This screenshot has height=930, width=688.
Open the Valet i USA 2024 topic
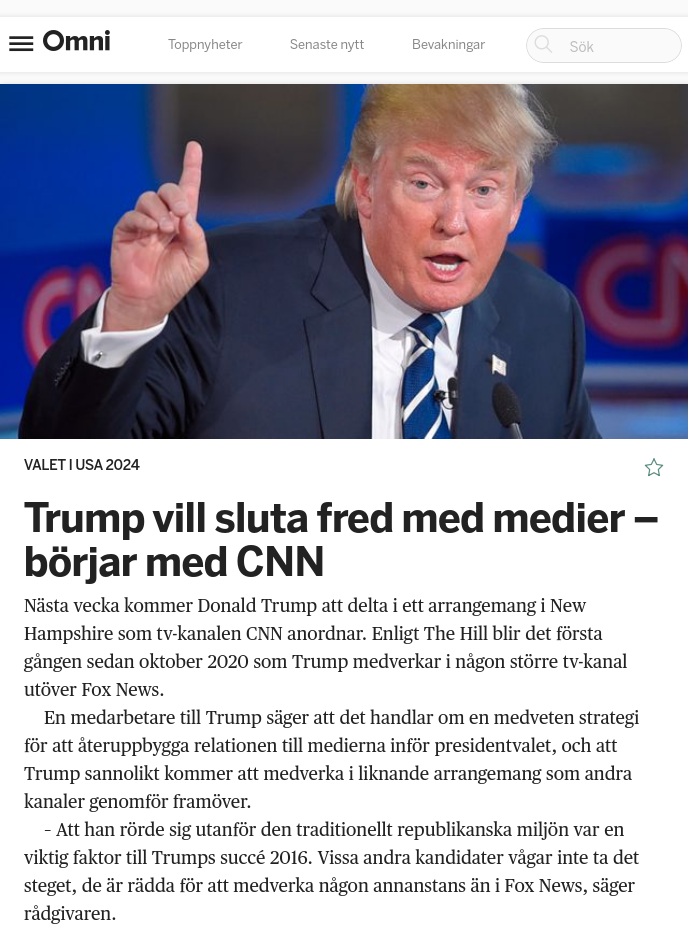click(x=82, y=465)
